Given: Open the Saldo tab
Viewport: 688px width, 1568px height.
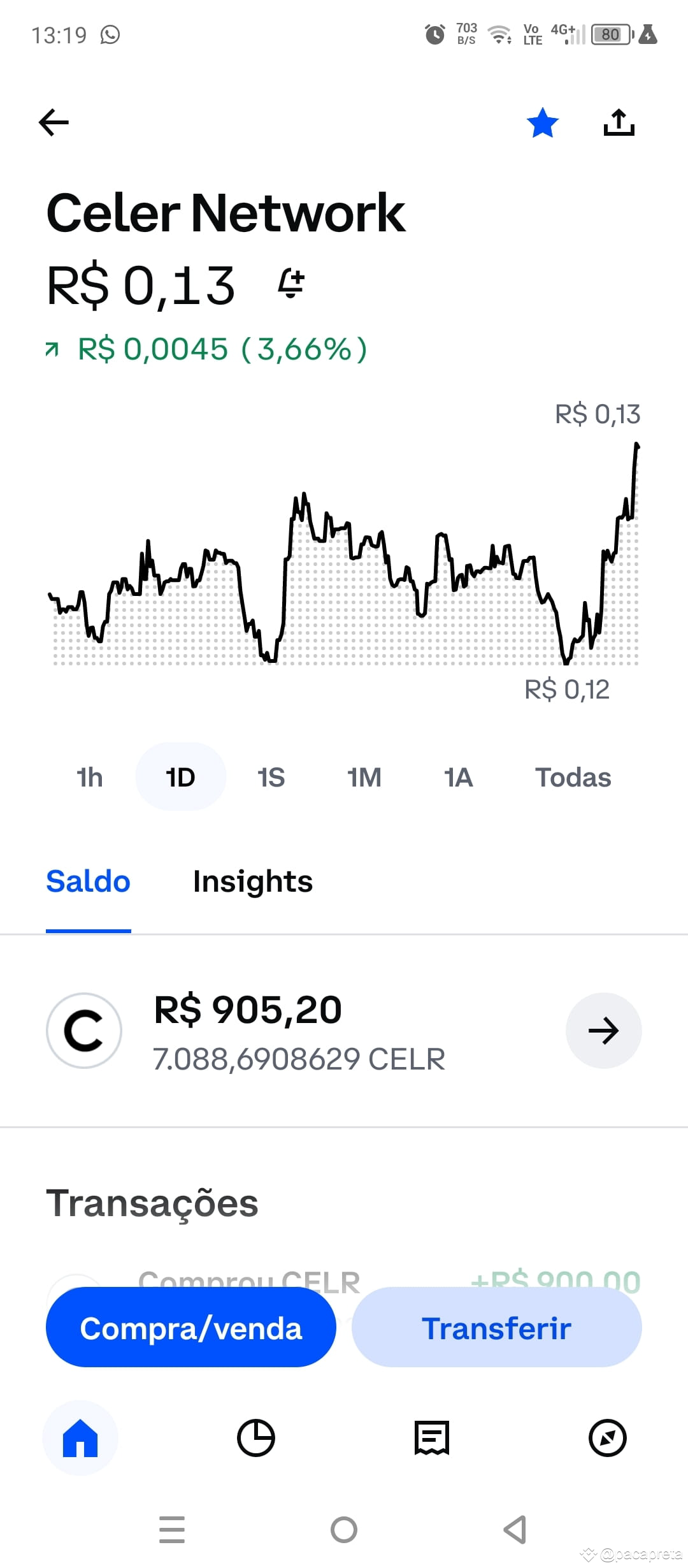Looking at the screenshot, I should [89, 882].
